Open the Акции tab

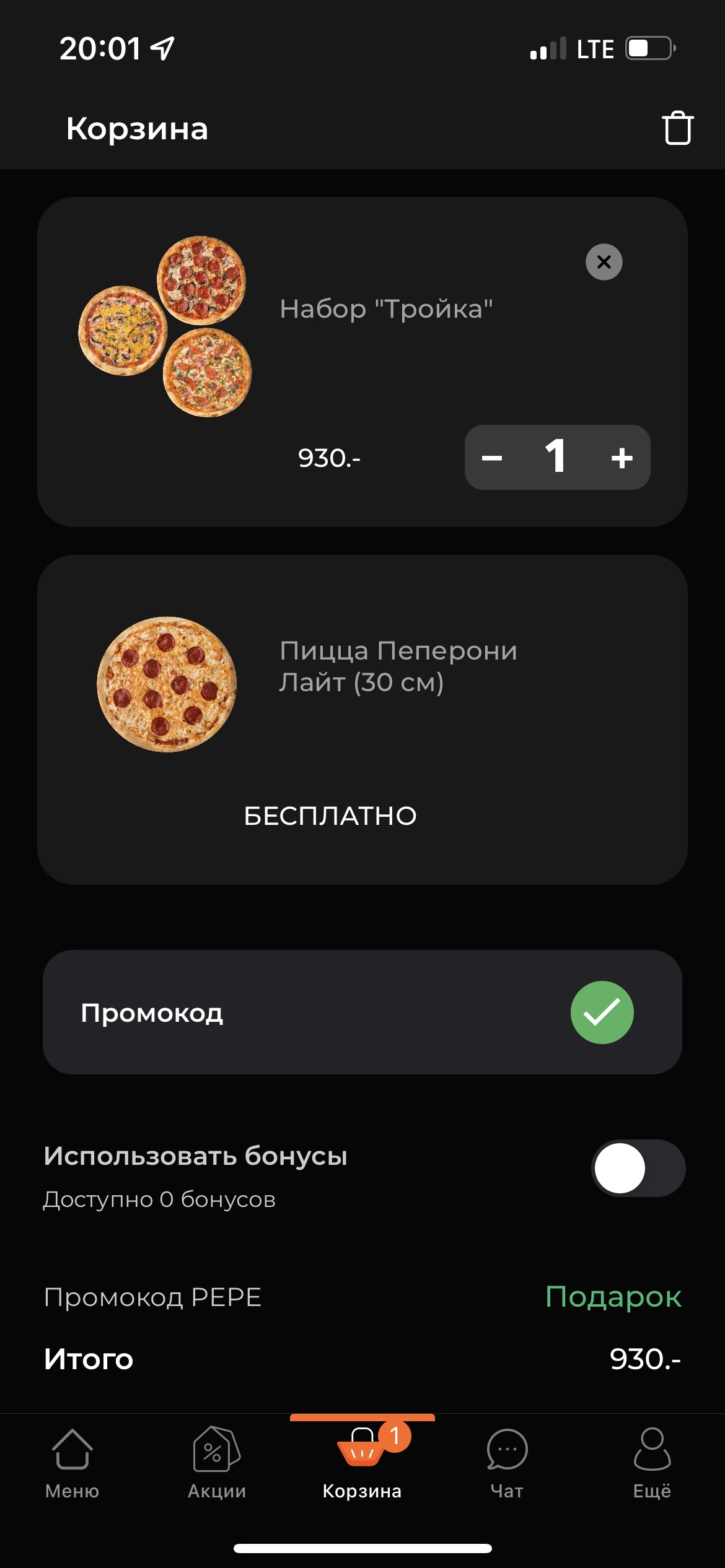217,1464
